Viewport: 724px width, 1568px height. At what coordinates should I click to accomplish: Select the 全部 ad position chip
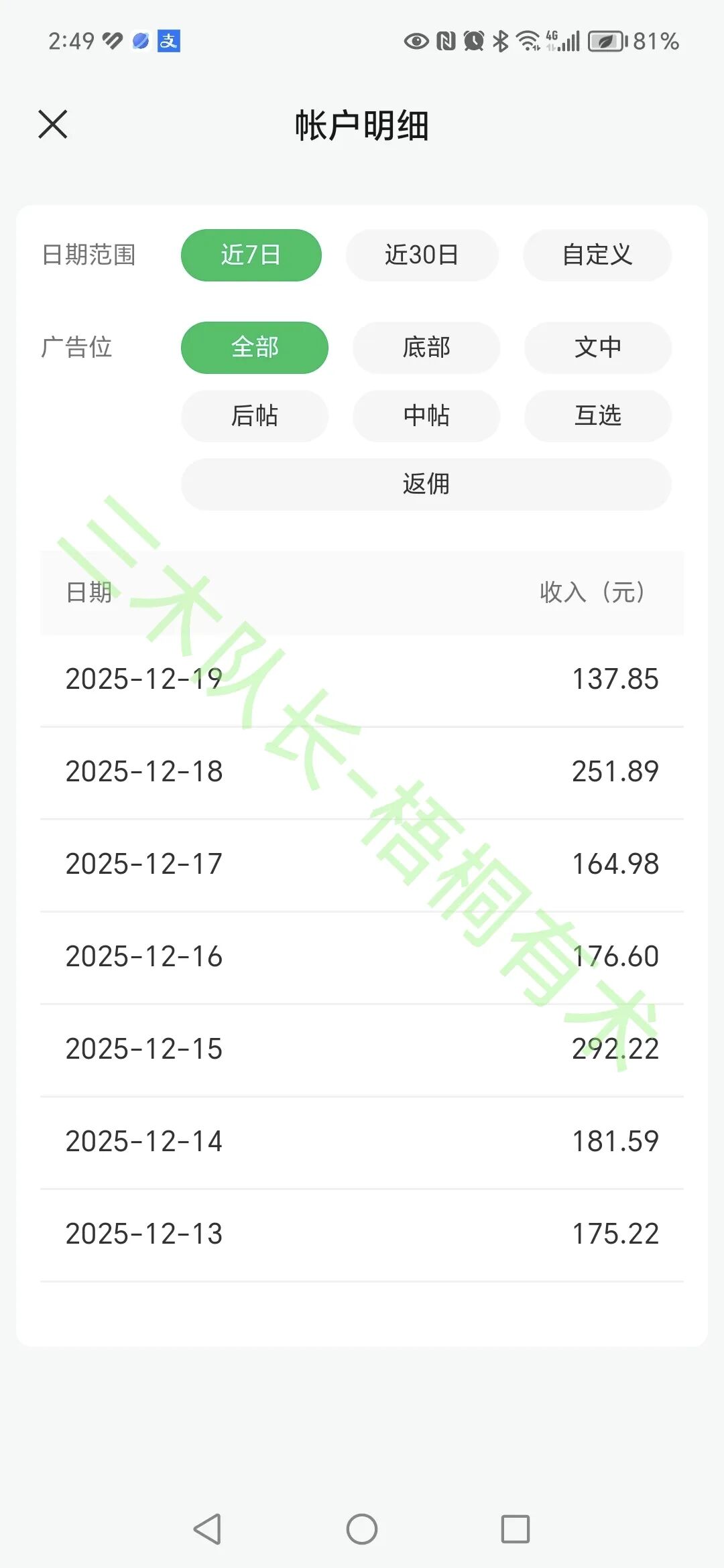(255, 348)
